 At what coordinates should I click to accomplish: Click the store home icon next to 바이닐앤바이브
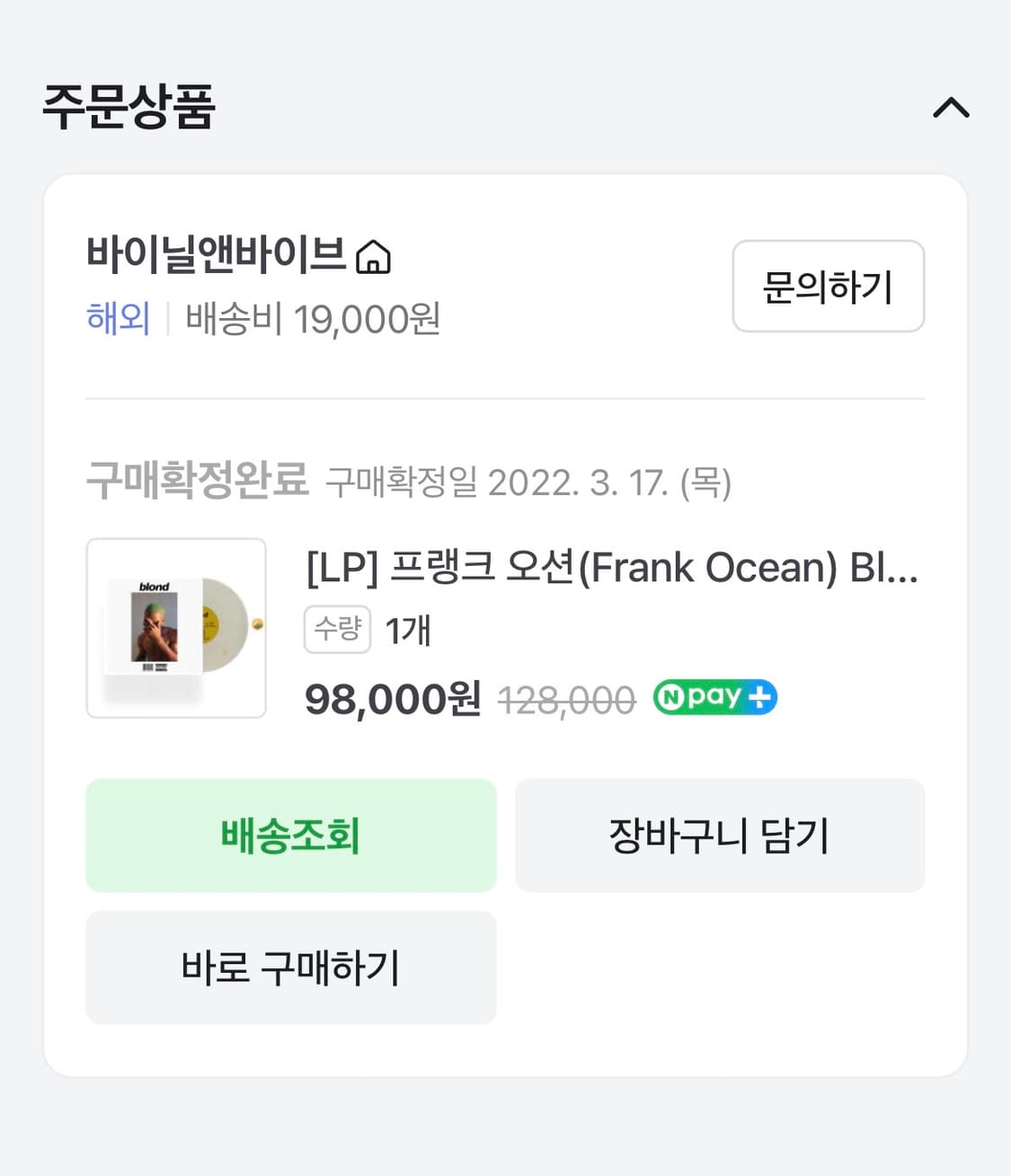click(x=376, y=256)
